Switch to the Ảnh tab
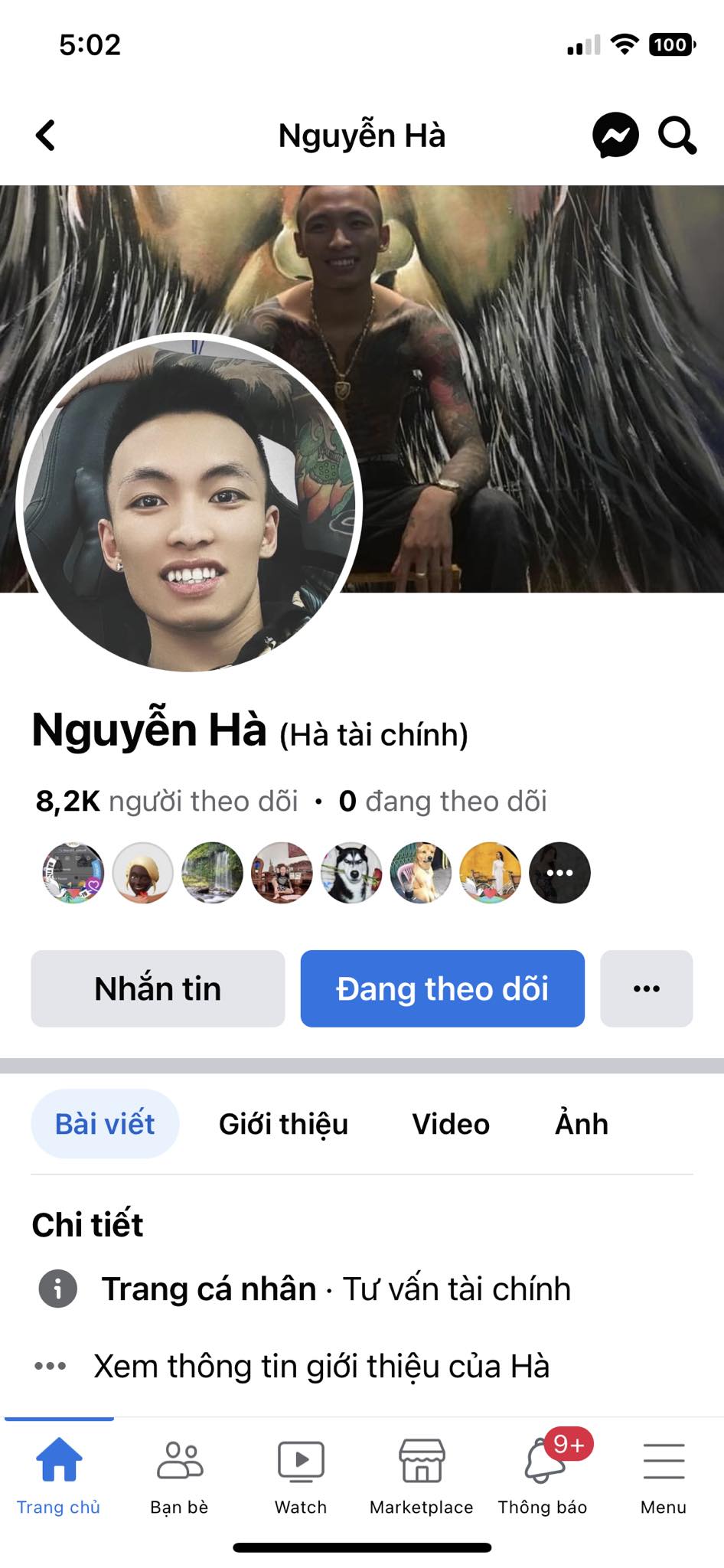 582,1124
